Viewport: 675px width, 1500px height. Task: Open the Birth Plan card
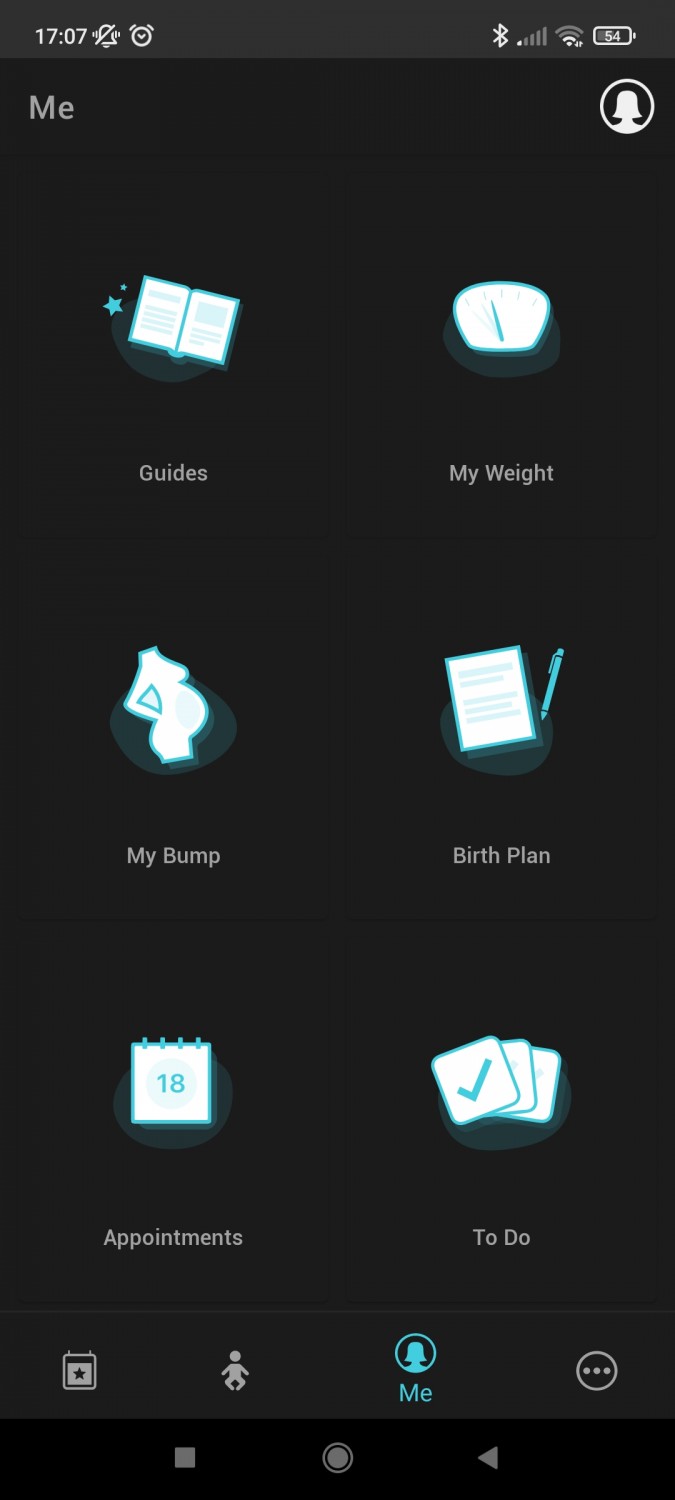tap(501, 736)
